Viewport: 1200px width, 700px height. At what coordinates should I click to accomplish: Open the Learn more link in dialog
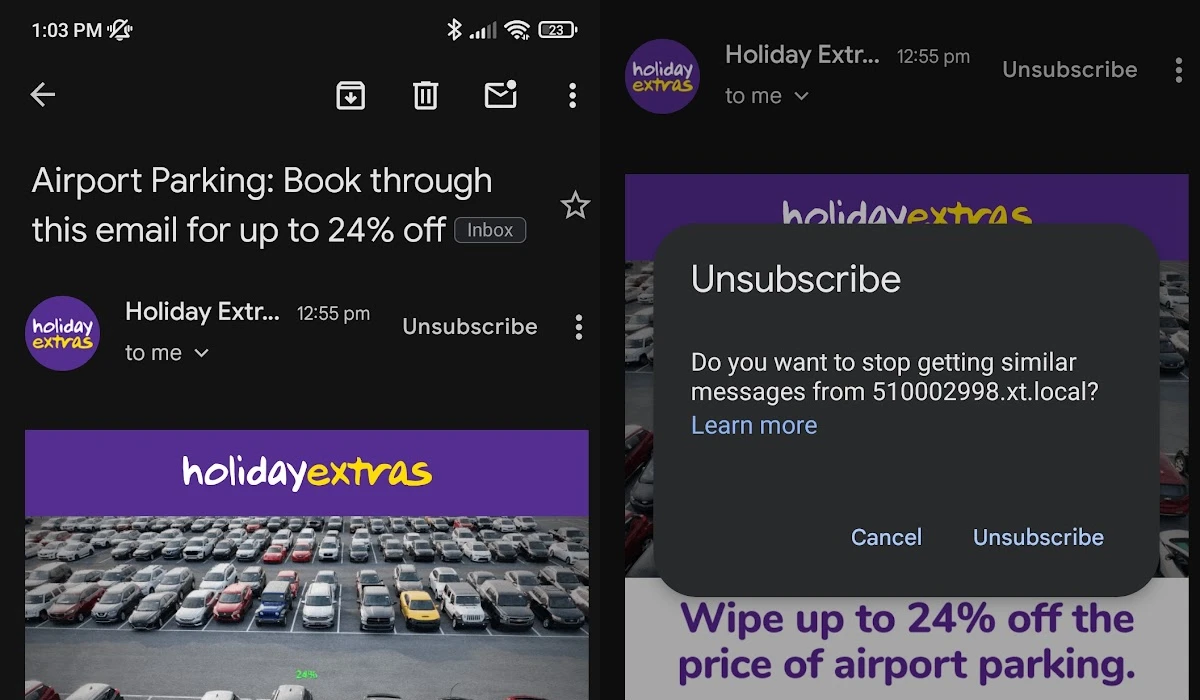[x=754, y=425]
